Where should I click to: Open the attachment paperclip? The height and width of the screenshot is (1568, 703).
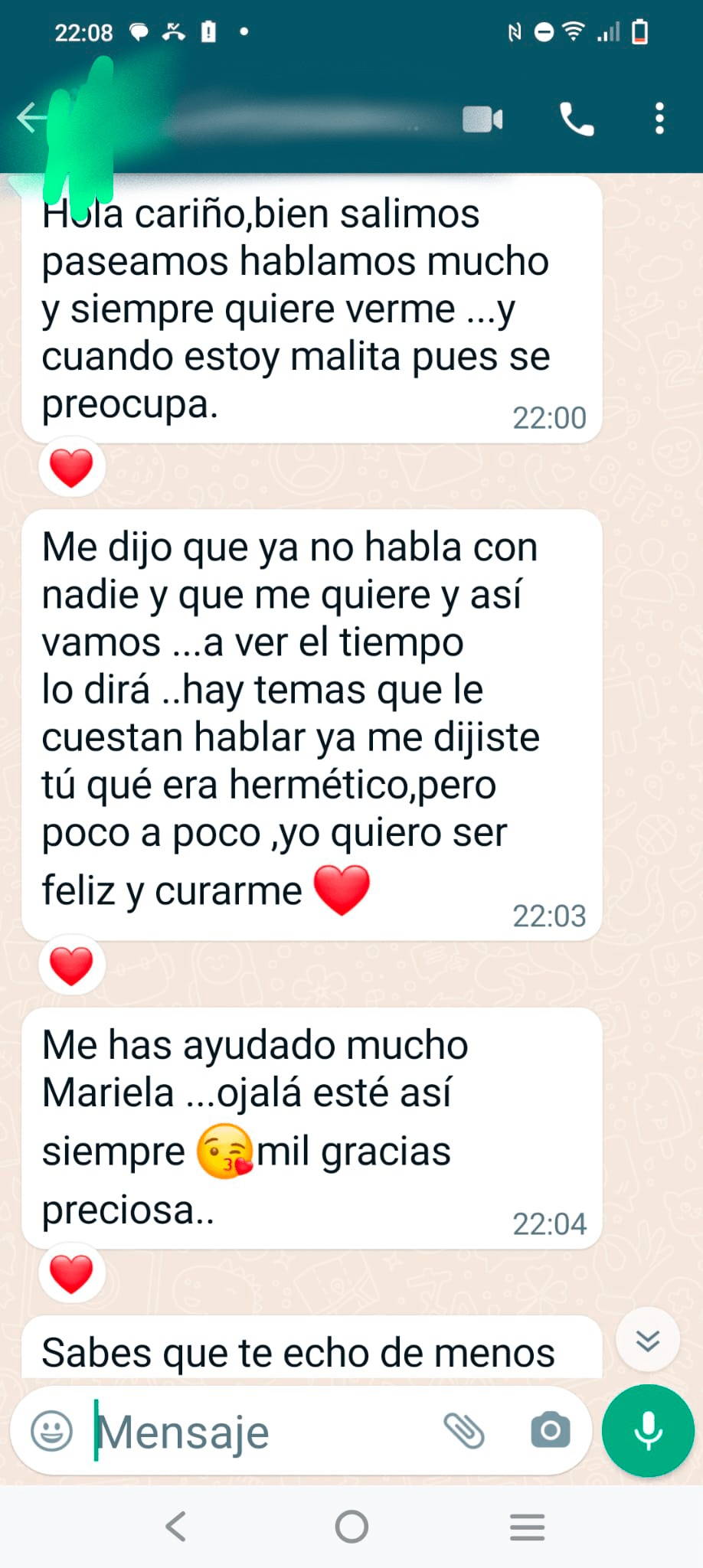[x=464, y=1430]
